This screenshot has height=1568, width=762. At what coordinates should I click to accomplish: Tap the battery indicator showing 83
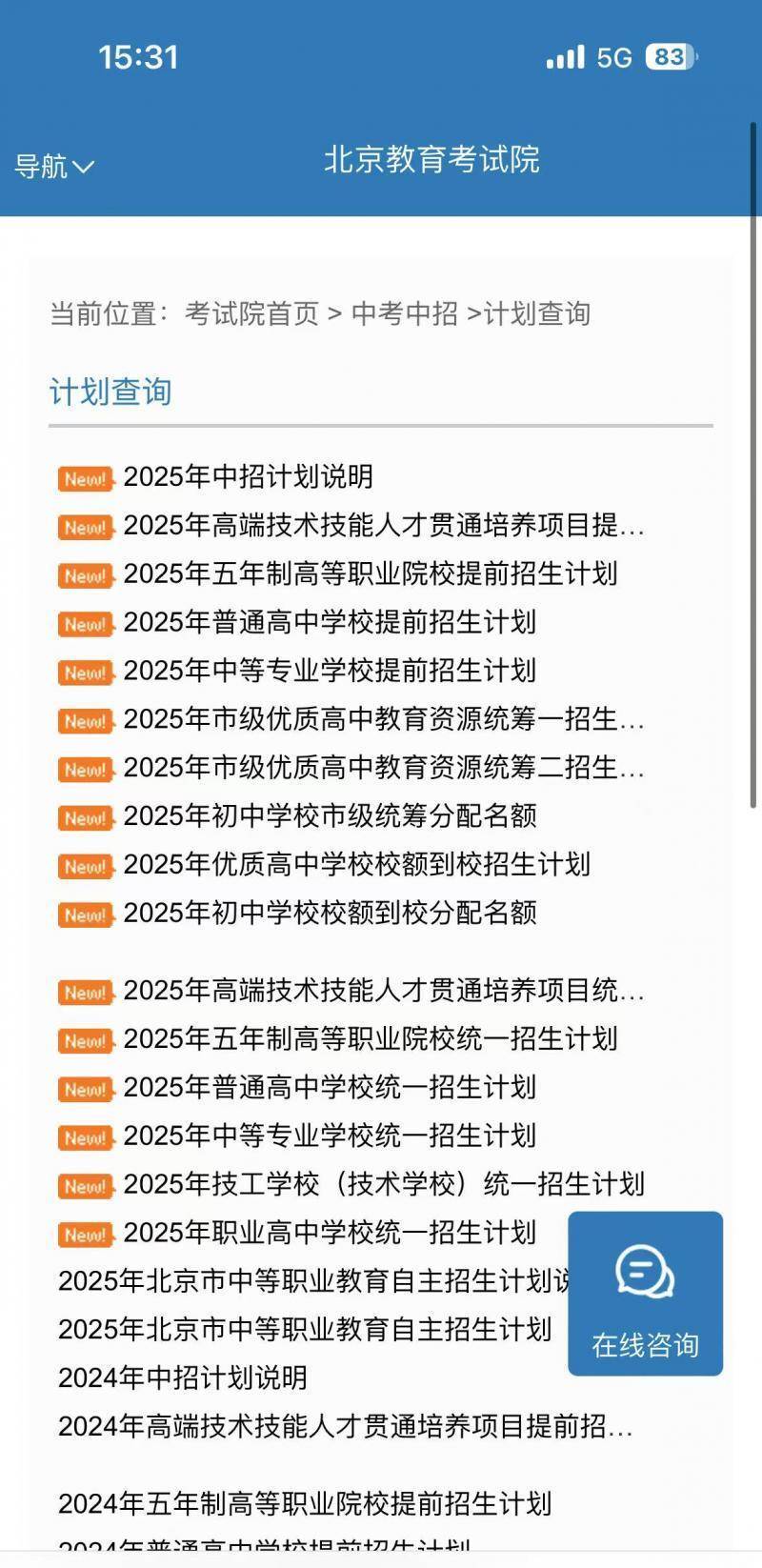pos(671,57)
